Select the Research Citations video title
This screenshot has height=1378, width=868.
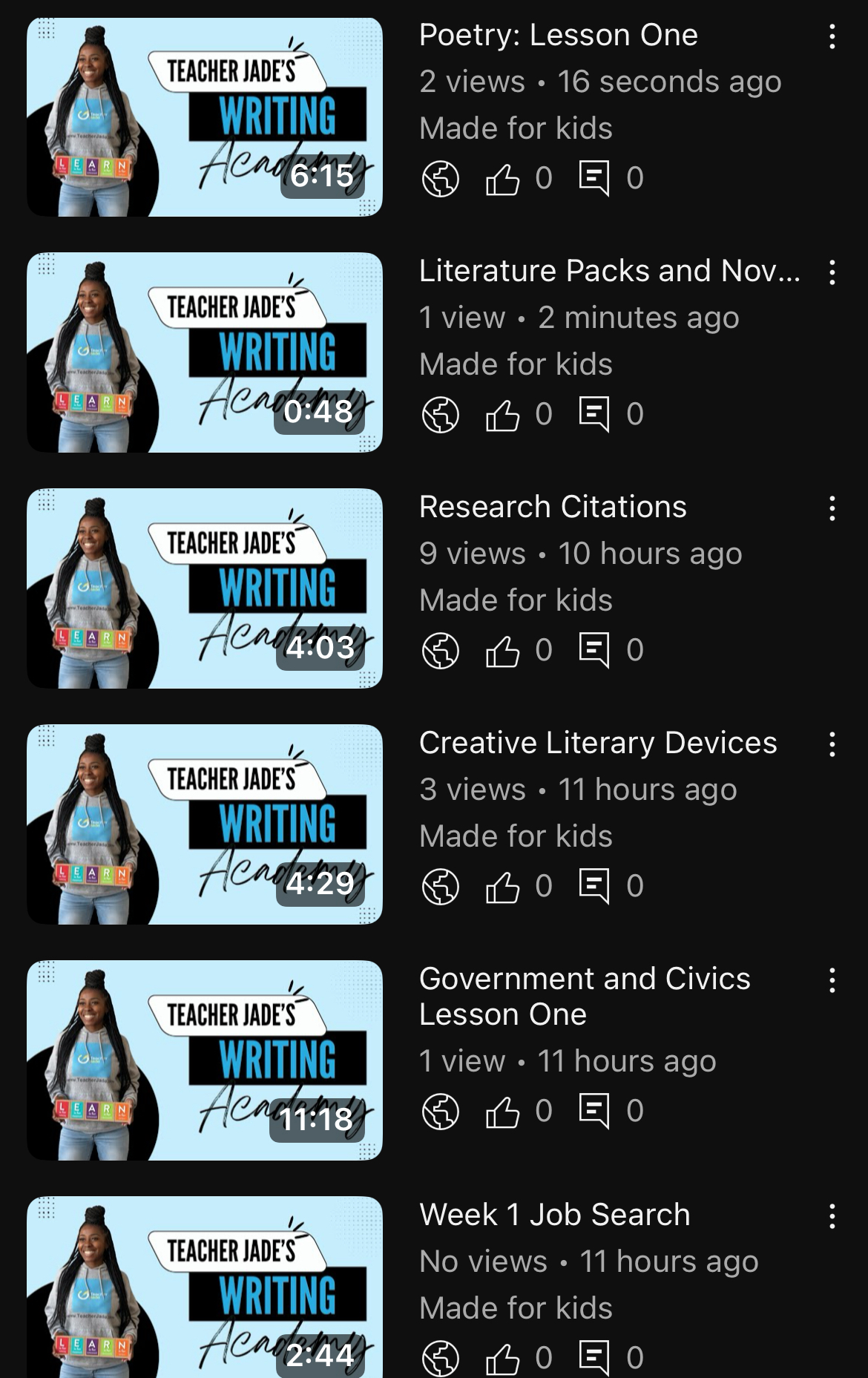pos(553,508)
